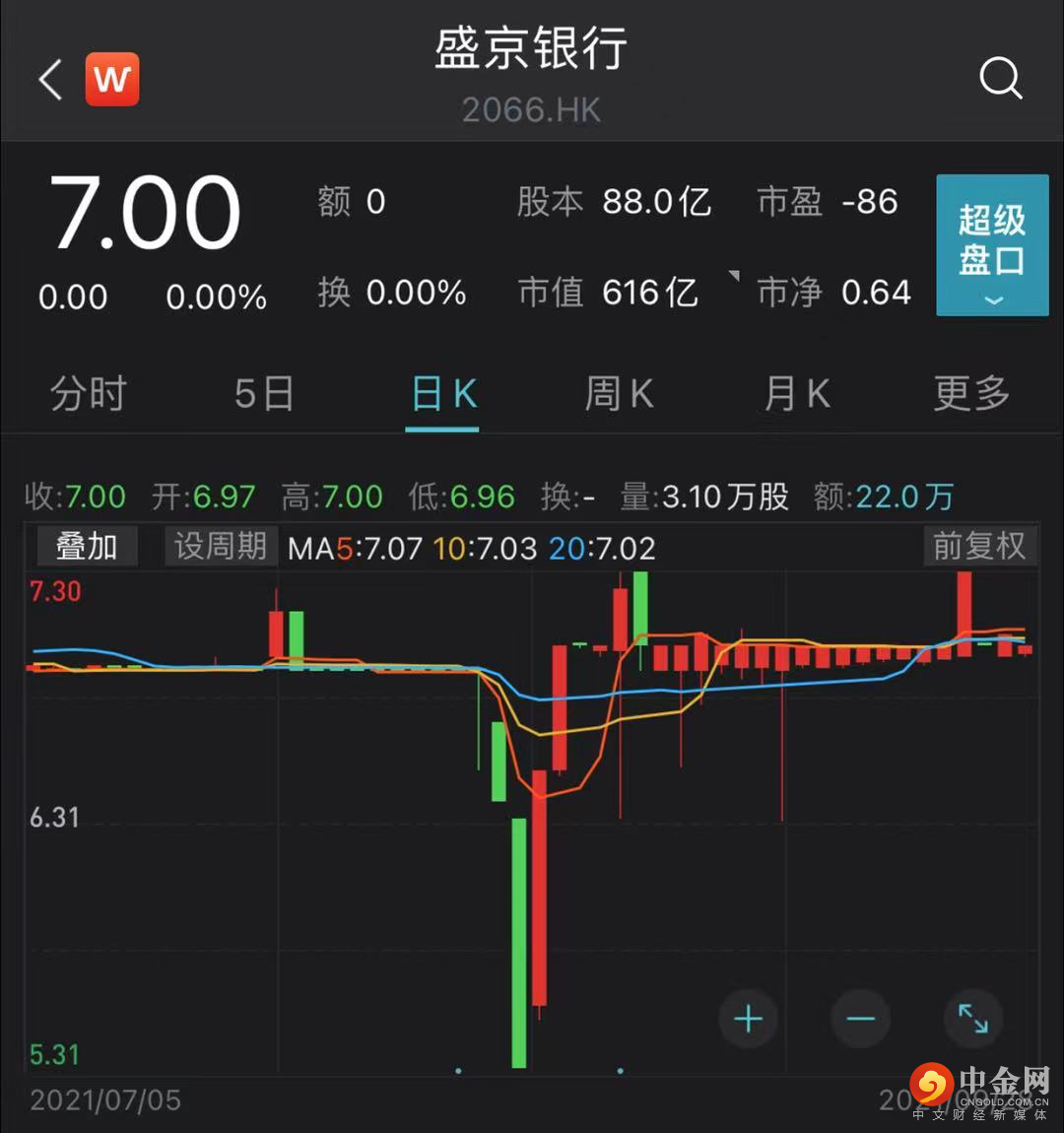The image size is (1064, 1133).
Task: Zoom out the chart with minus
Action: [x=860, y=1019]
